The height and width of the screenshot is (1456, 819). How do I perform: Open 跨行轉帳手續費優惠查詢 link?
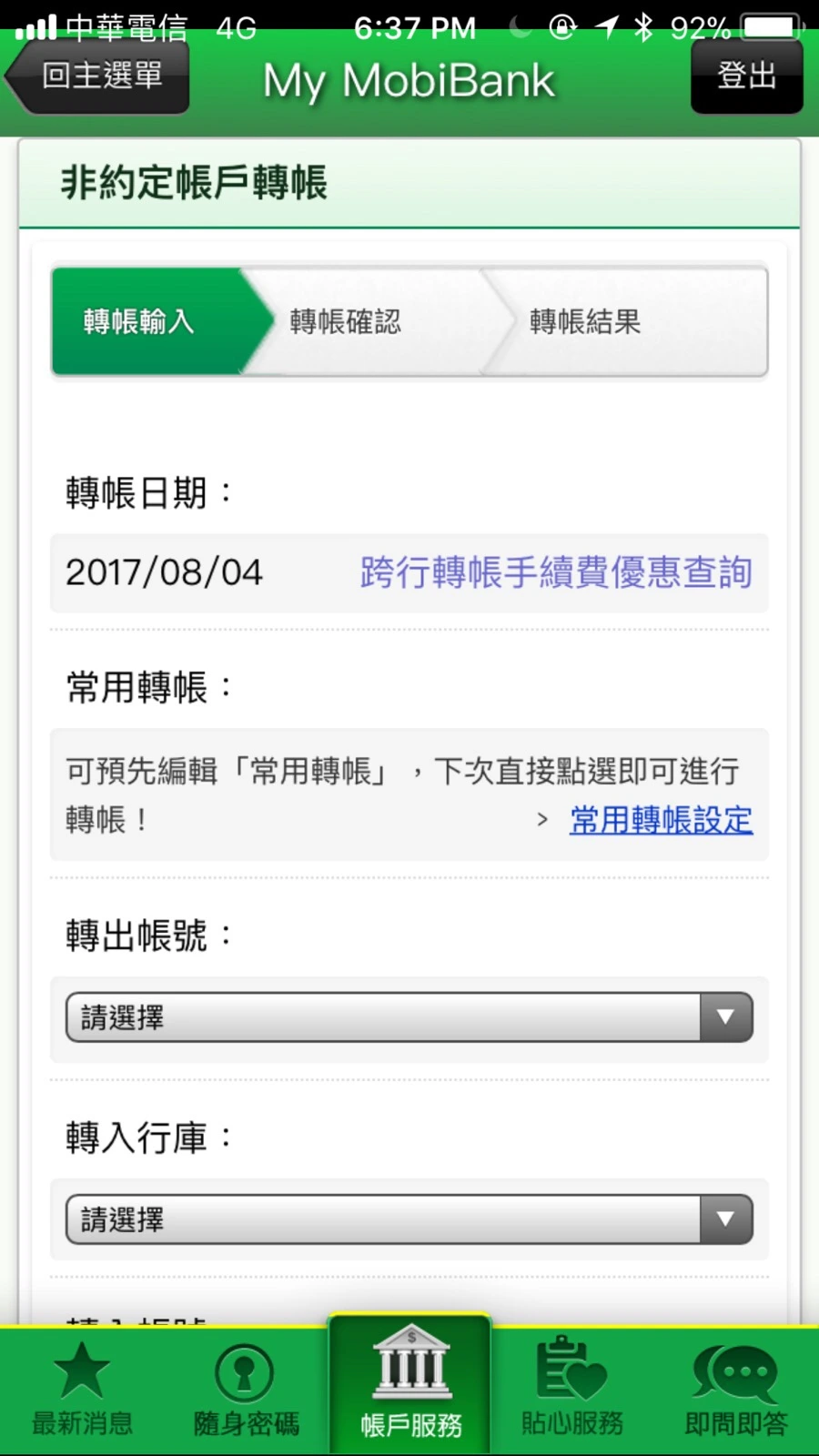click(553, 573)
